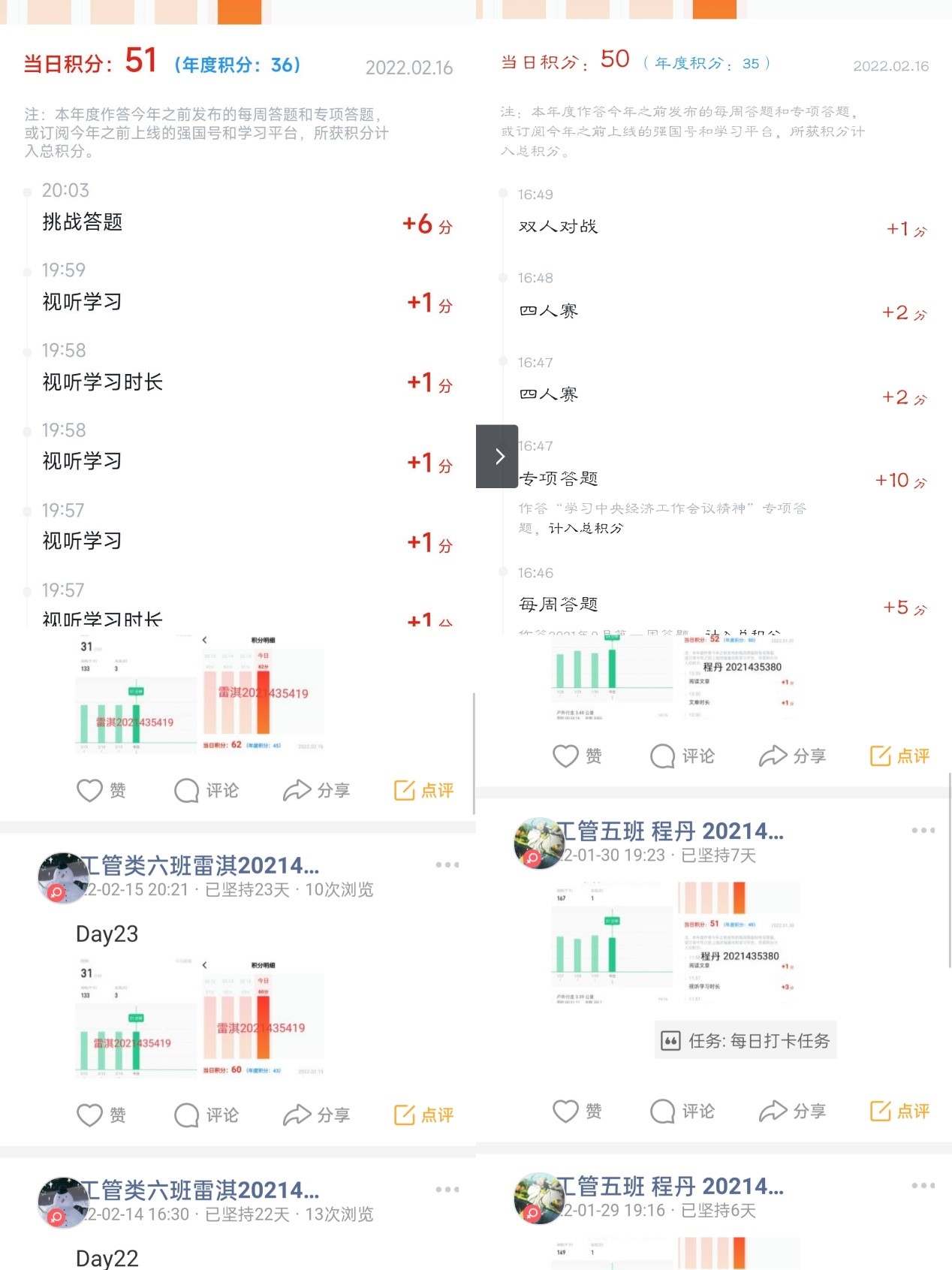Open overflow menu on 已坚持22天 post
Viewport: 952px width, 1270px height.
(447, 1190)
